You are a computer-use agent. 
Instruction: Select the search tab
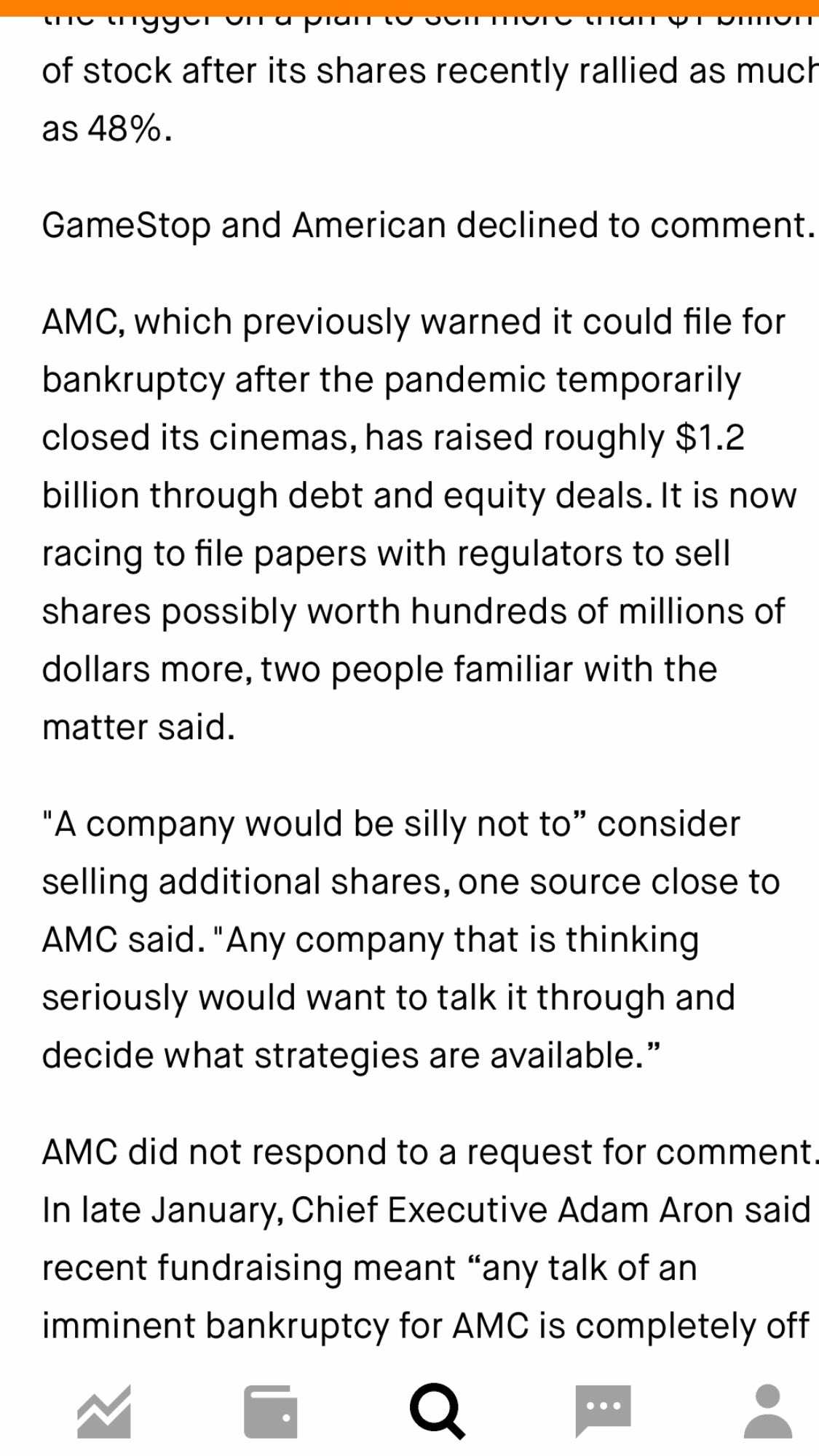coord(437,1411)
